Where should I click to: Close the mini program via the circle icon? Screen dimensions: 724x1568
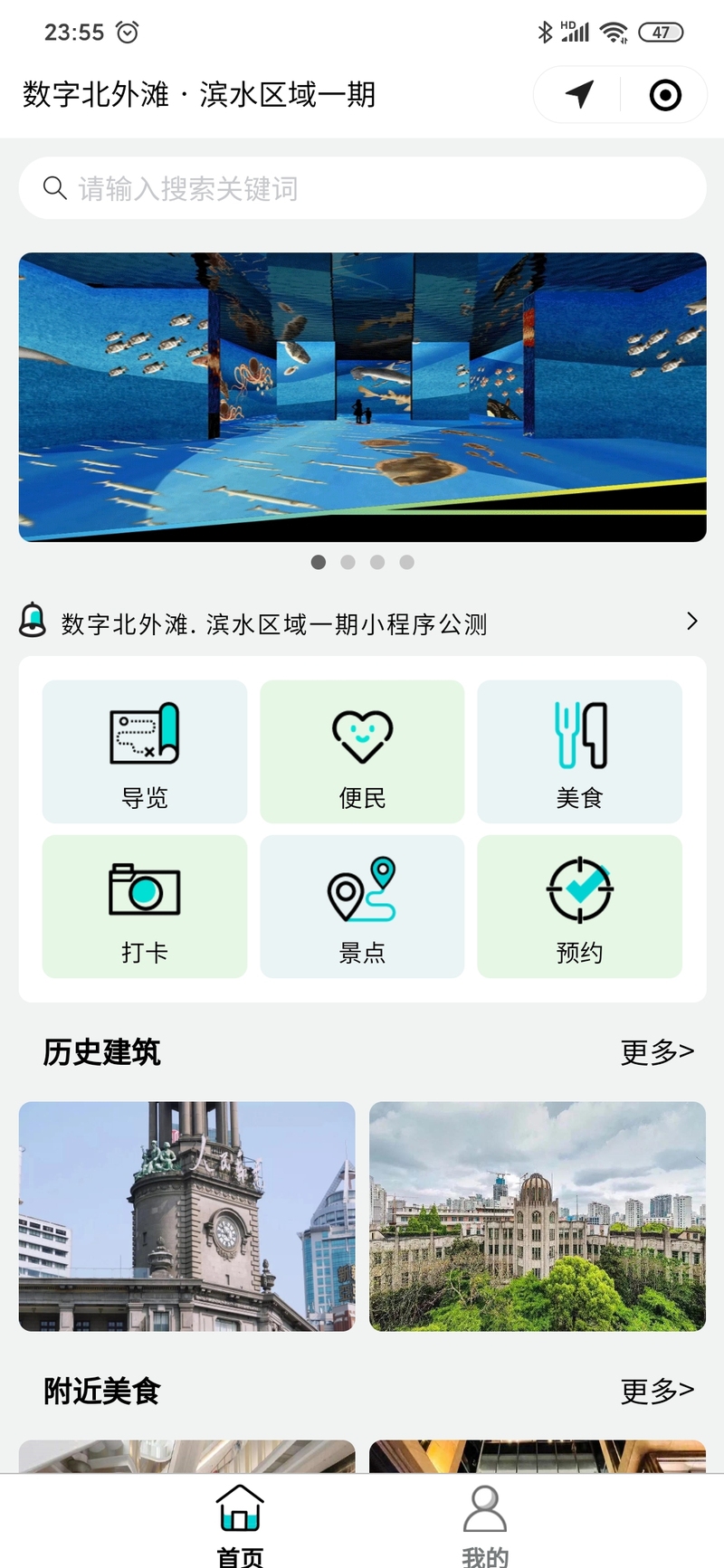pos(665,95)
